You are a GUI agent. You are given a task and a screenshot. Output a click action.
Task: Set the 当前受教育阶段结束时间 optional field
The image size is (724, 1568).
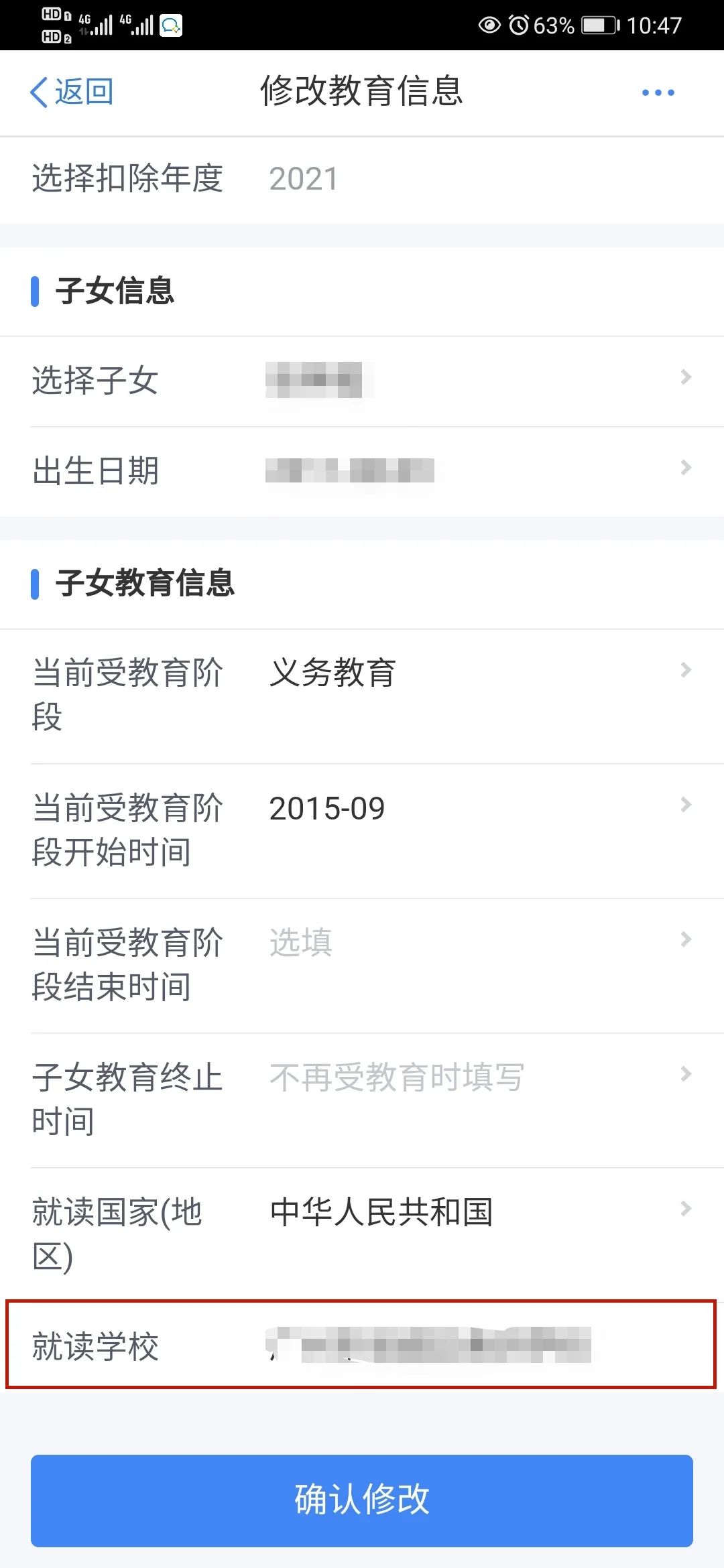(x=362, y=966)
